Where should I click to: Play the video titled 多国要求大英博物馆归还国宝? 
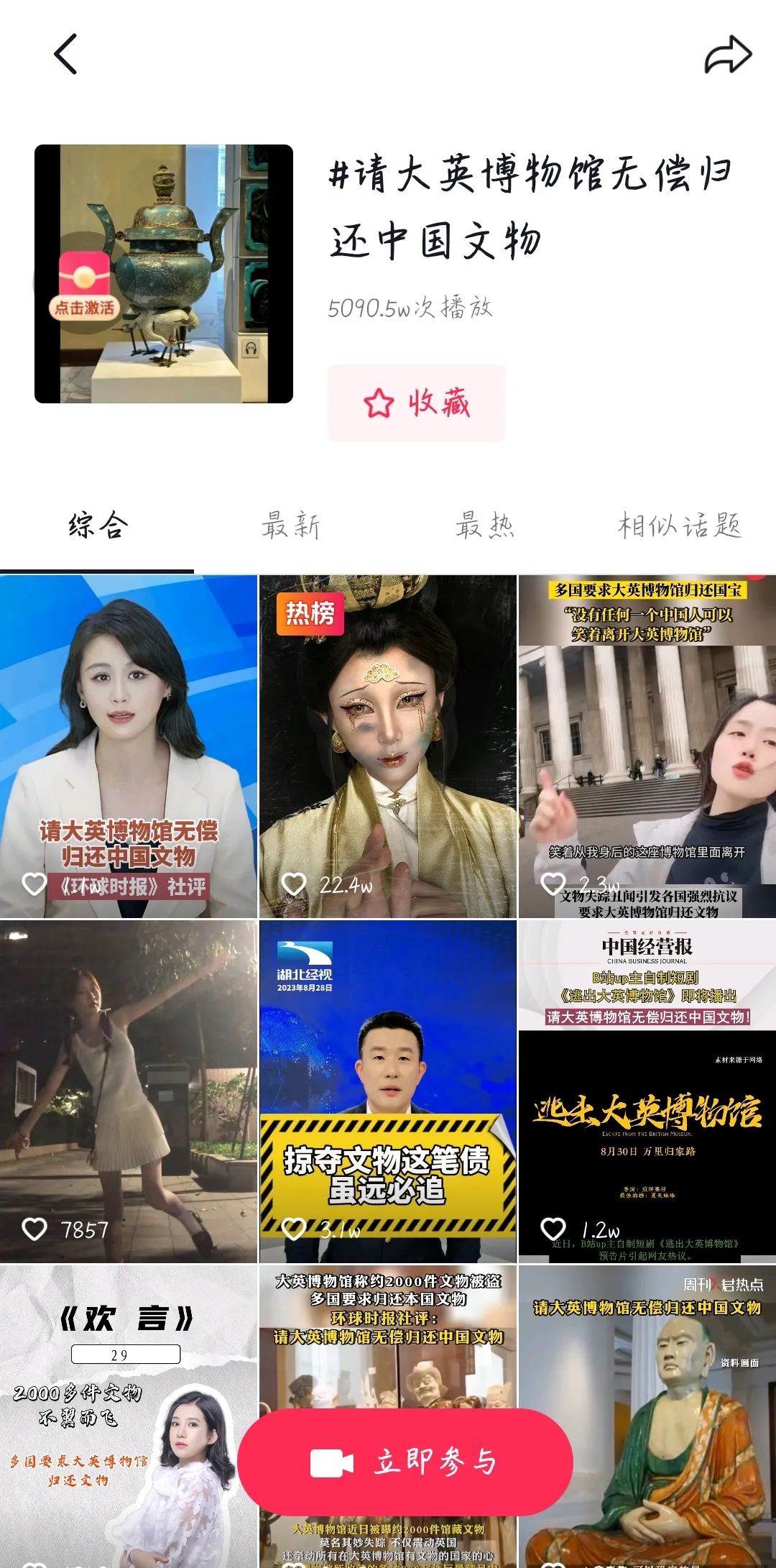[647, 746]
